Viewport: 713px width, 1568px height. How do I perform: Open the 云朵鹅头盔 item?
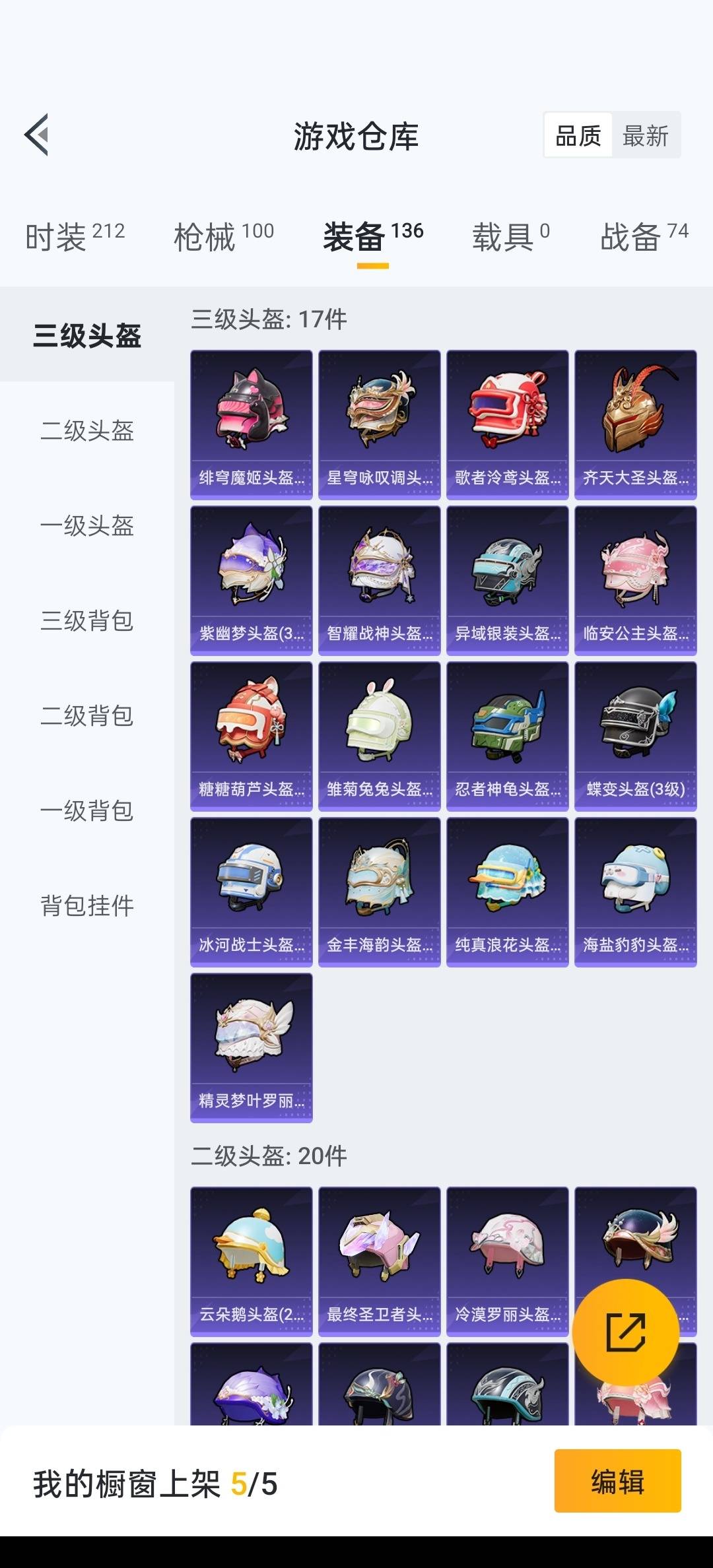click(x=251, y=1261)
